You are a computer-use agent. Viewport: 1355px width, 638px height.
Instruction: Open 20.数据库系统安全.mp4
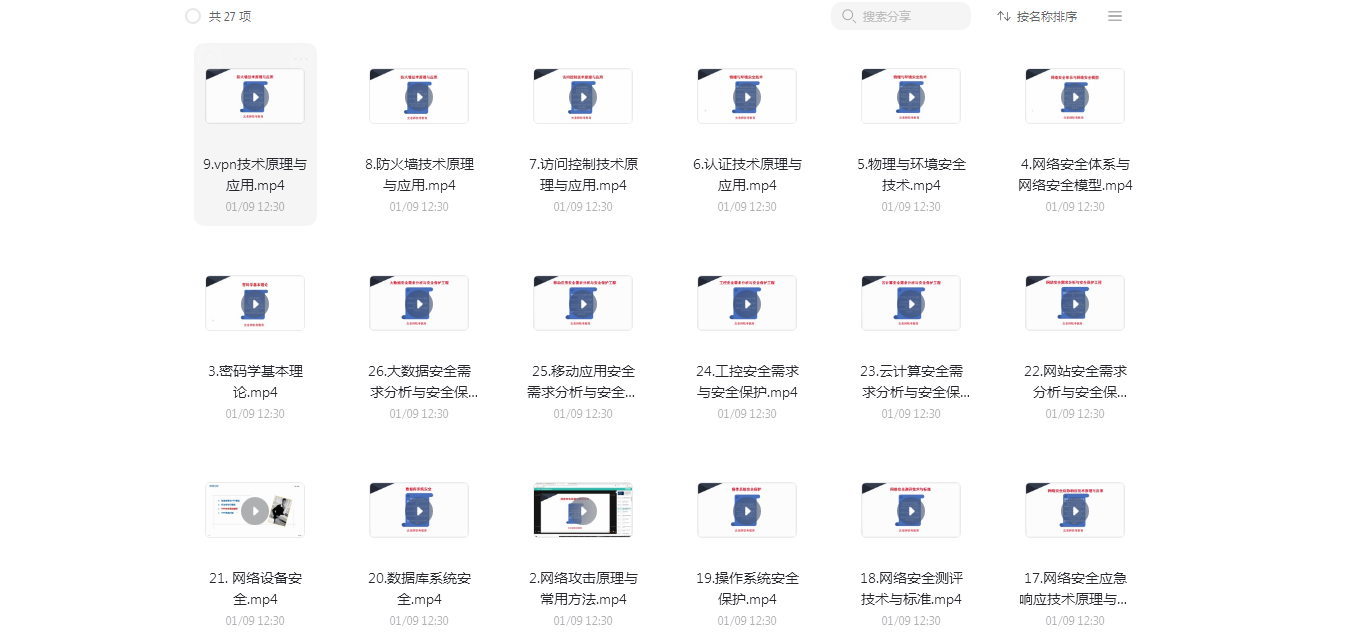[419, 511]
